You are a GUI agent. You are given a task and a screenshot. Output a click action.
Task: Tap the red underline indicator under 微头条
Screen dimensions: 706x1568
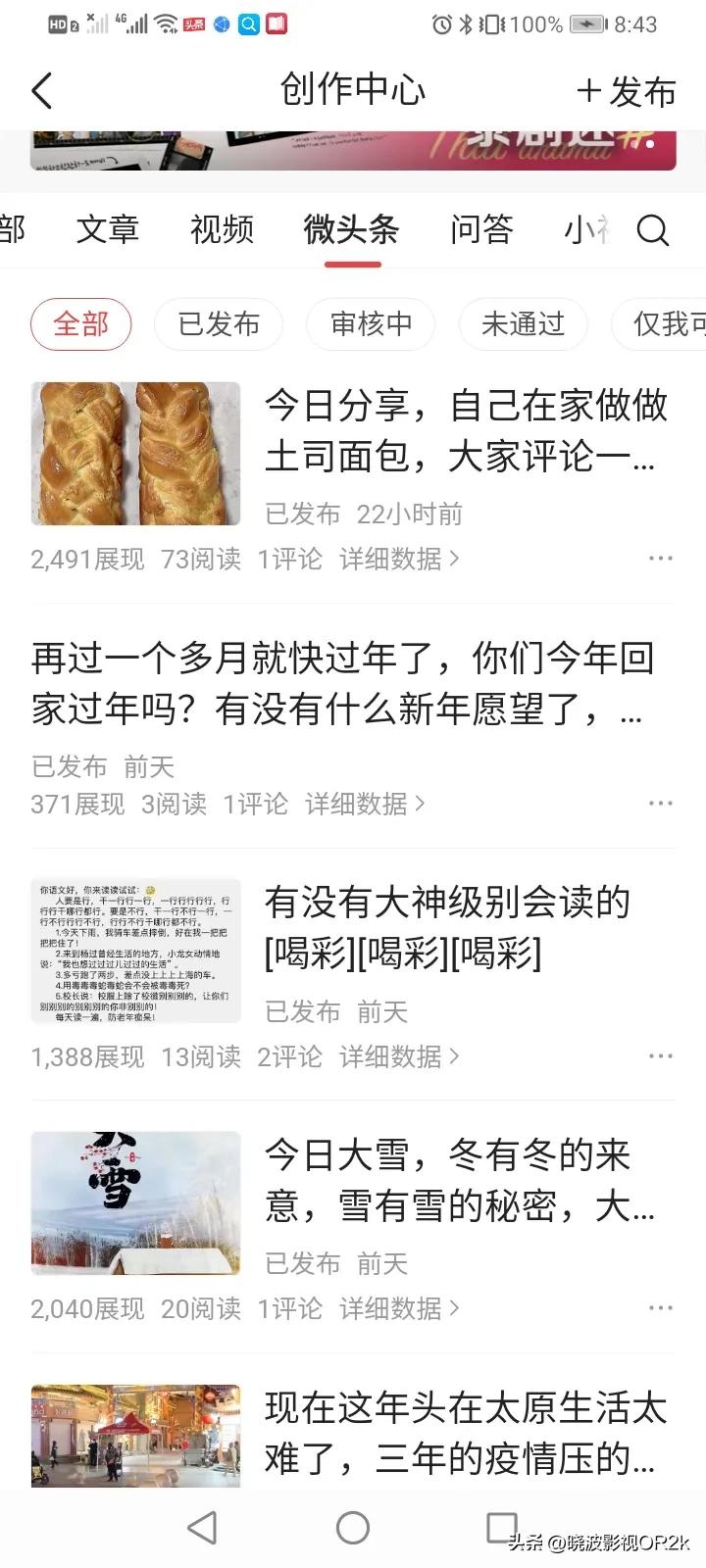353,263
